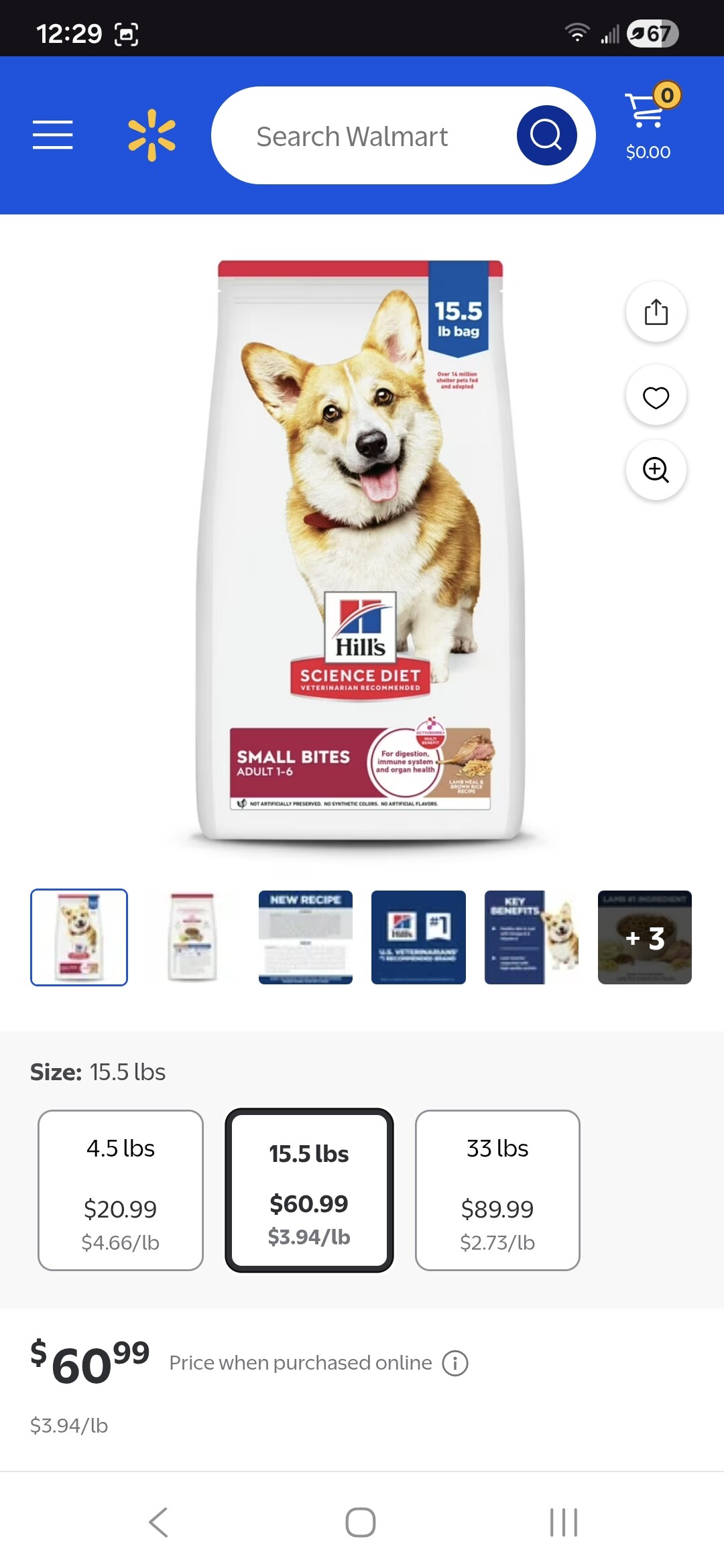Screen dimensions: 724x1568
Task: Select the 4.5 lbs size option
Action: pos(121,1190)
